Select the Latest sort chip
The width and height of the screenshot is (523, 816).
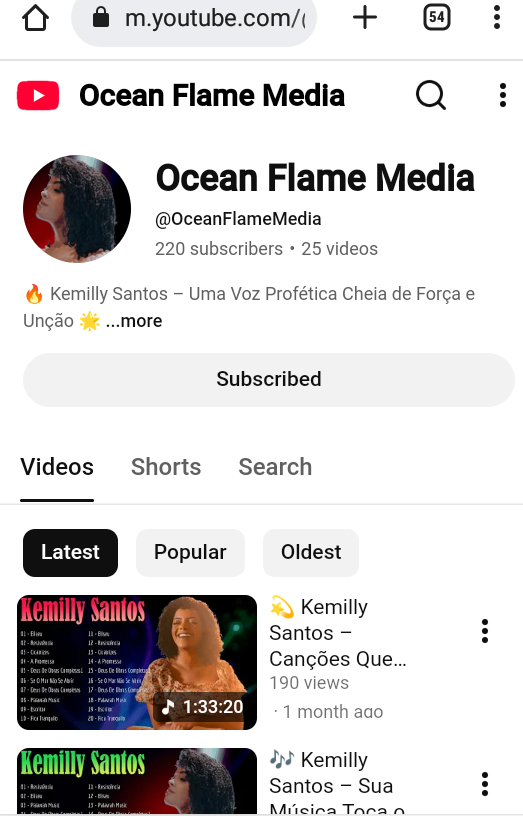[x=70, y=553]
